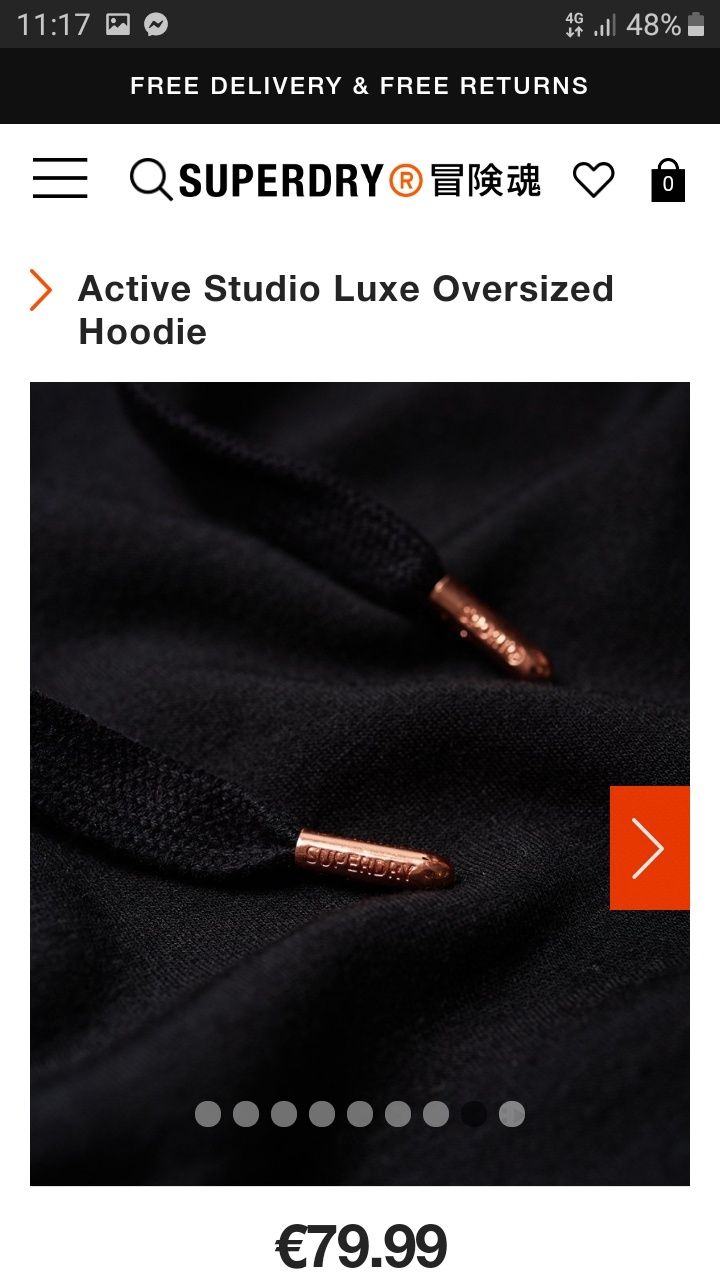720x1280 pixels.
Task: Tap the orange chevron beside the product title
Action: (41, 290)
